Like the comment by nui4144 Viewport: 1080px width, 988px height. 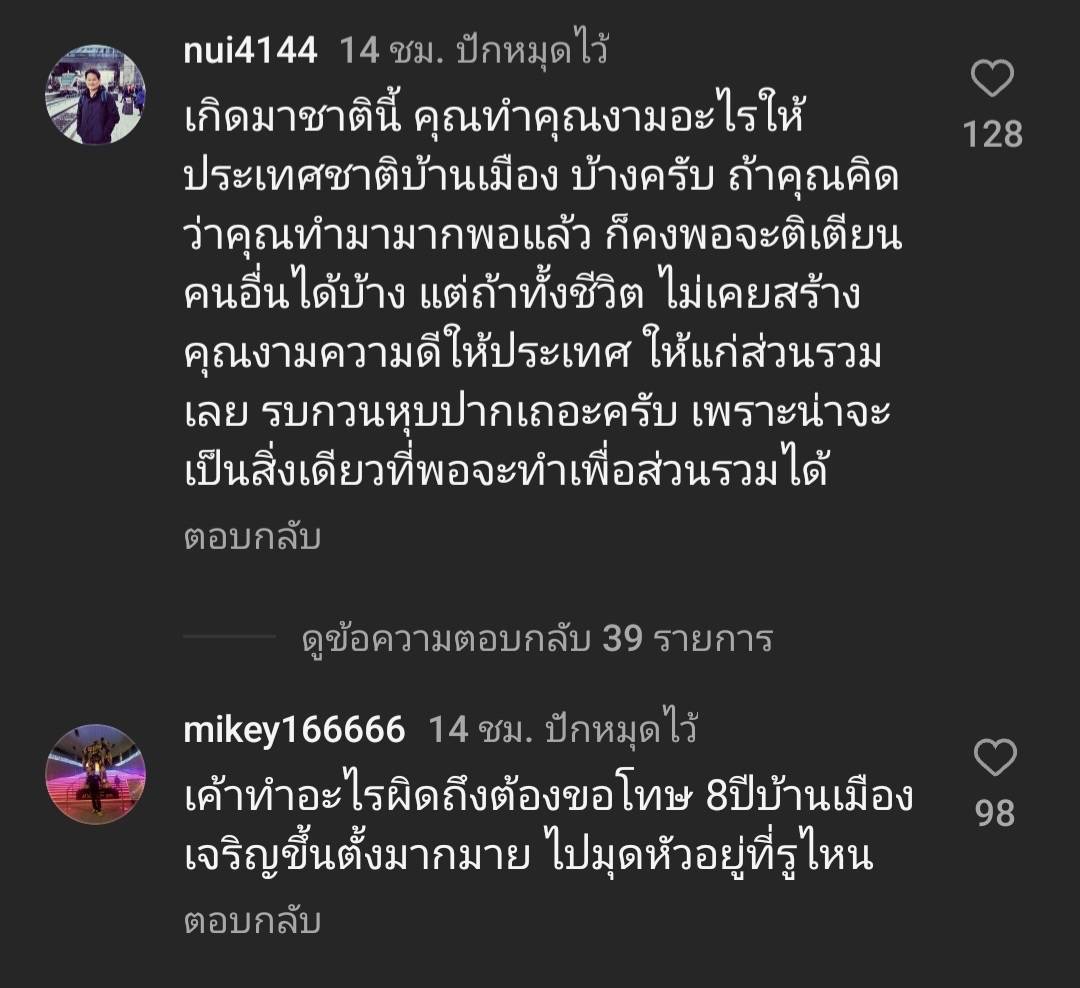coord(993,80)
